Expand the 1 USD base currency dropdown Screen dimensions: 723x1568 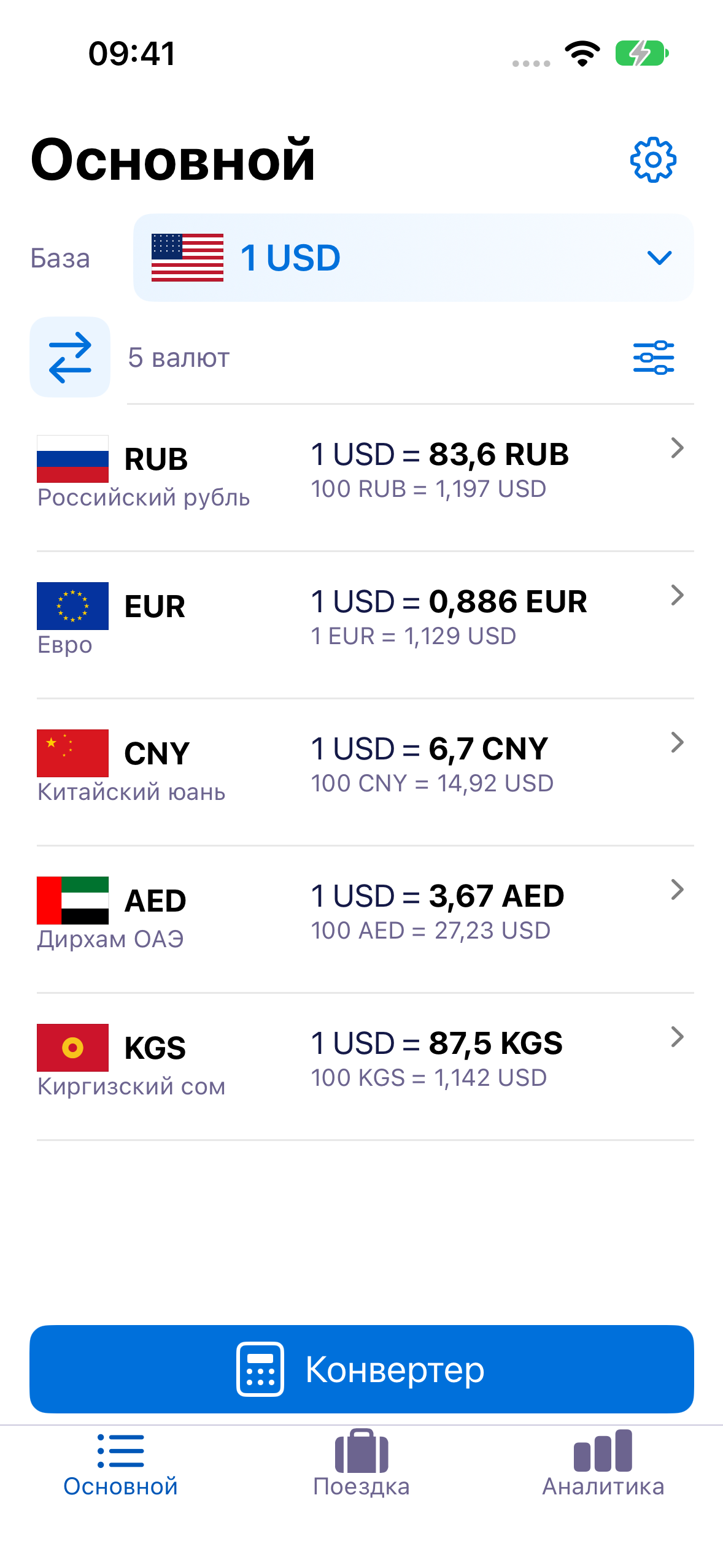point(413,258)
